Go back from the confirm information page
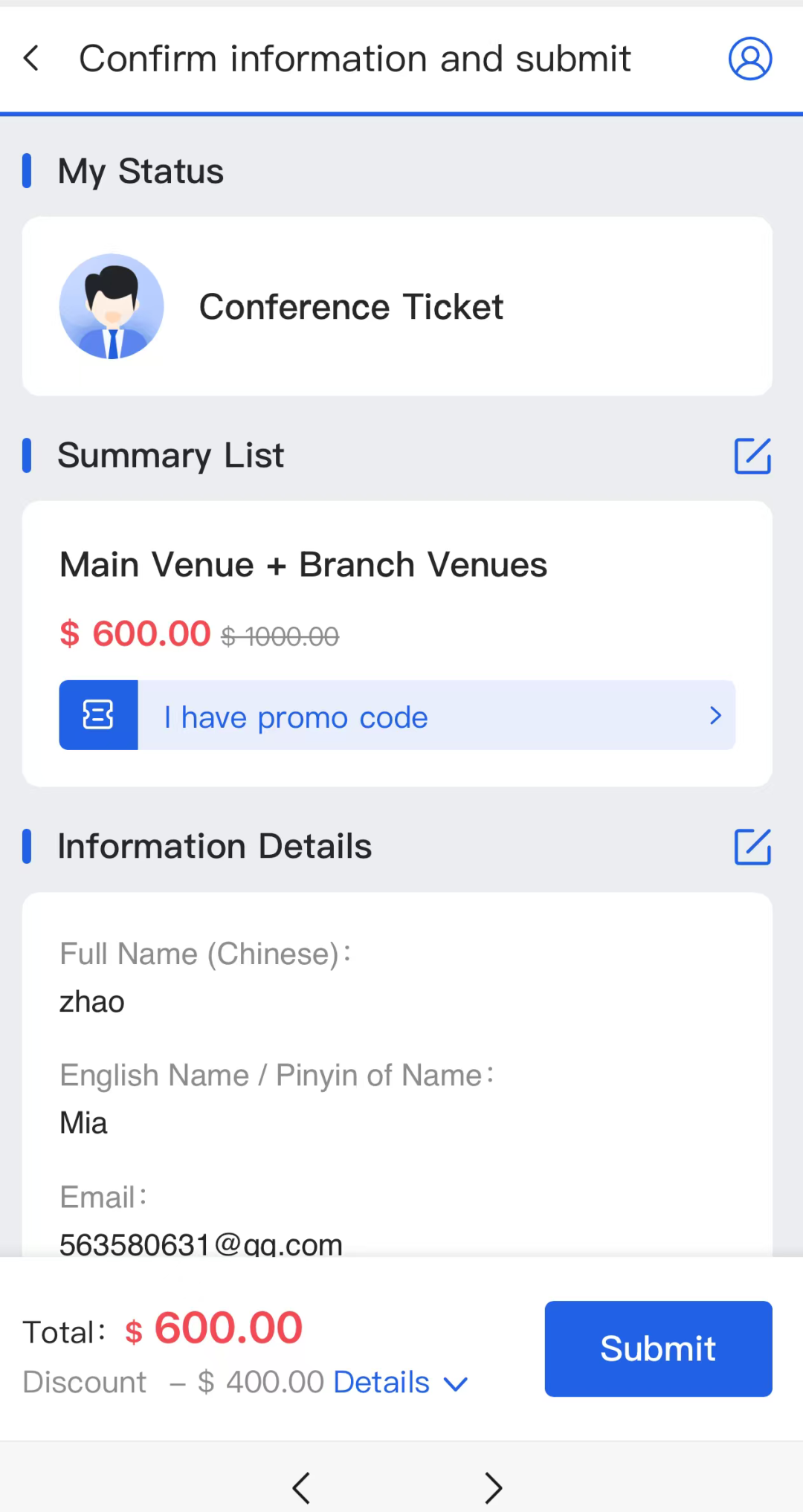 (x=31, y=58)
